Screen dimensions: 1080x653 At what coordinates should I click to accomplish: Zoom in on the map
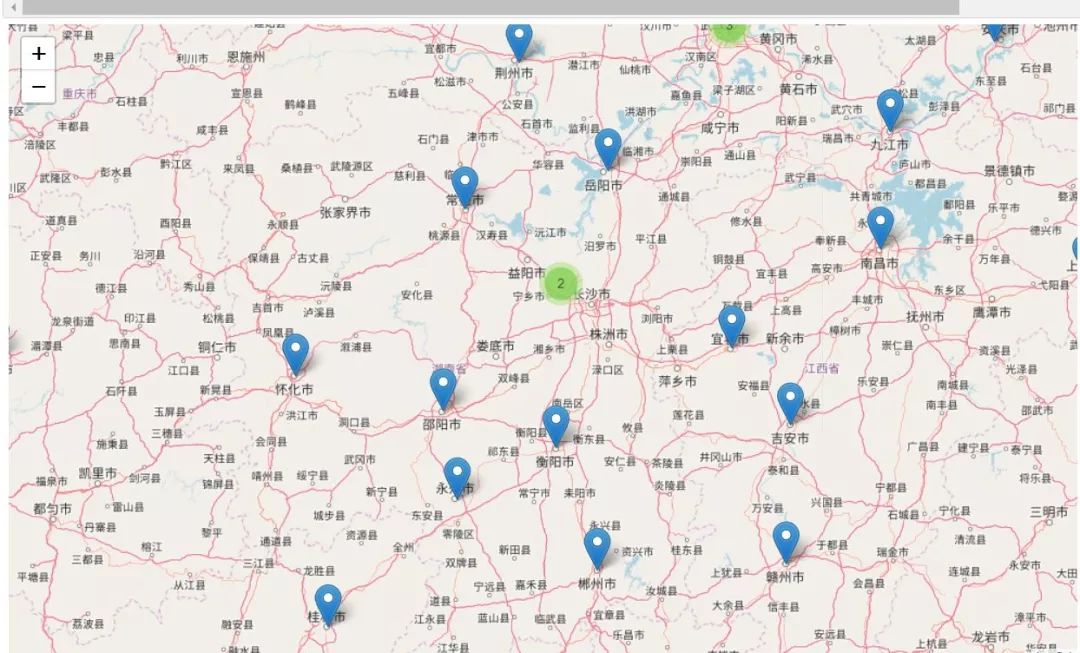point(38,55)
